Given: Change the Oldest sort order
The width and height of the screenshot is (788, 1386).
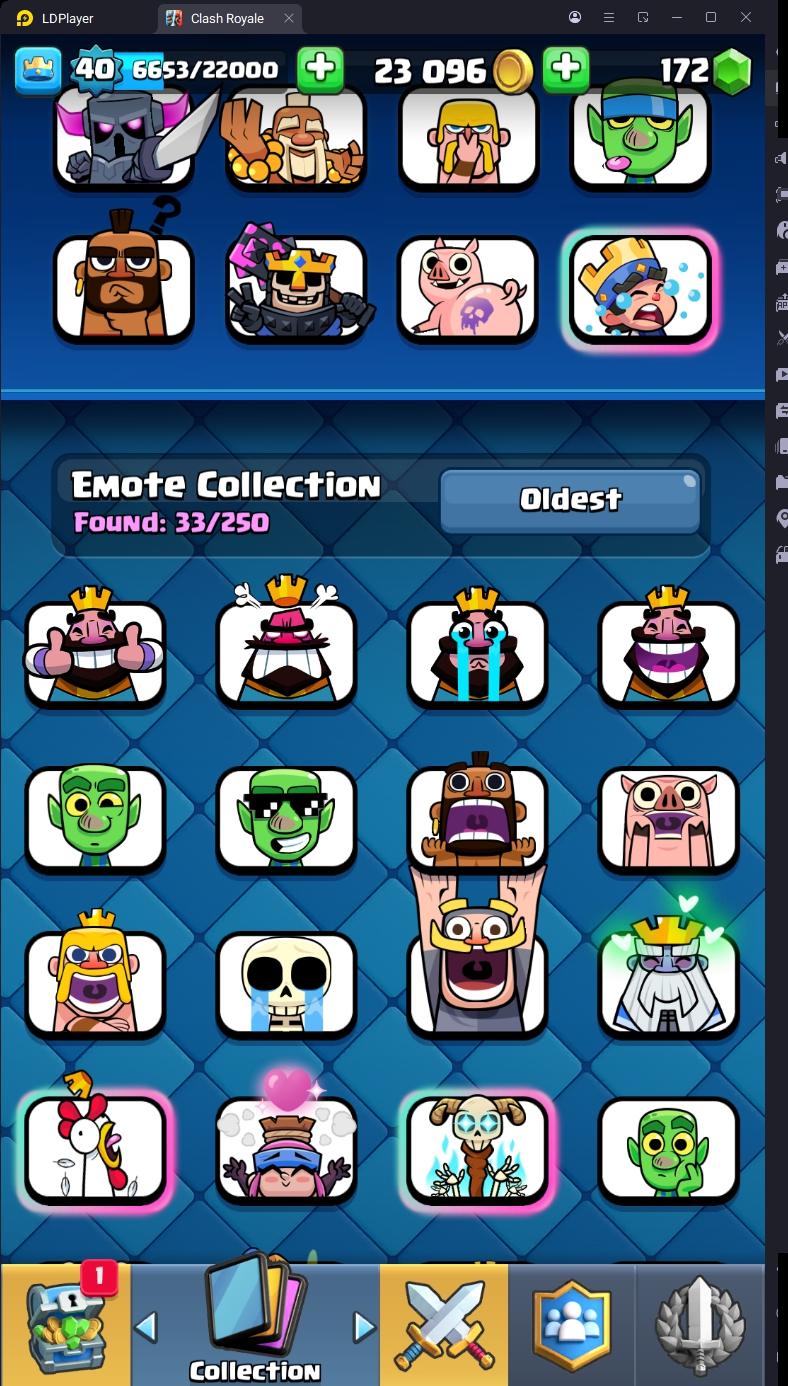Looking at the screenshot, I should [570, 499].
